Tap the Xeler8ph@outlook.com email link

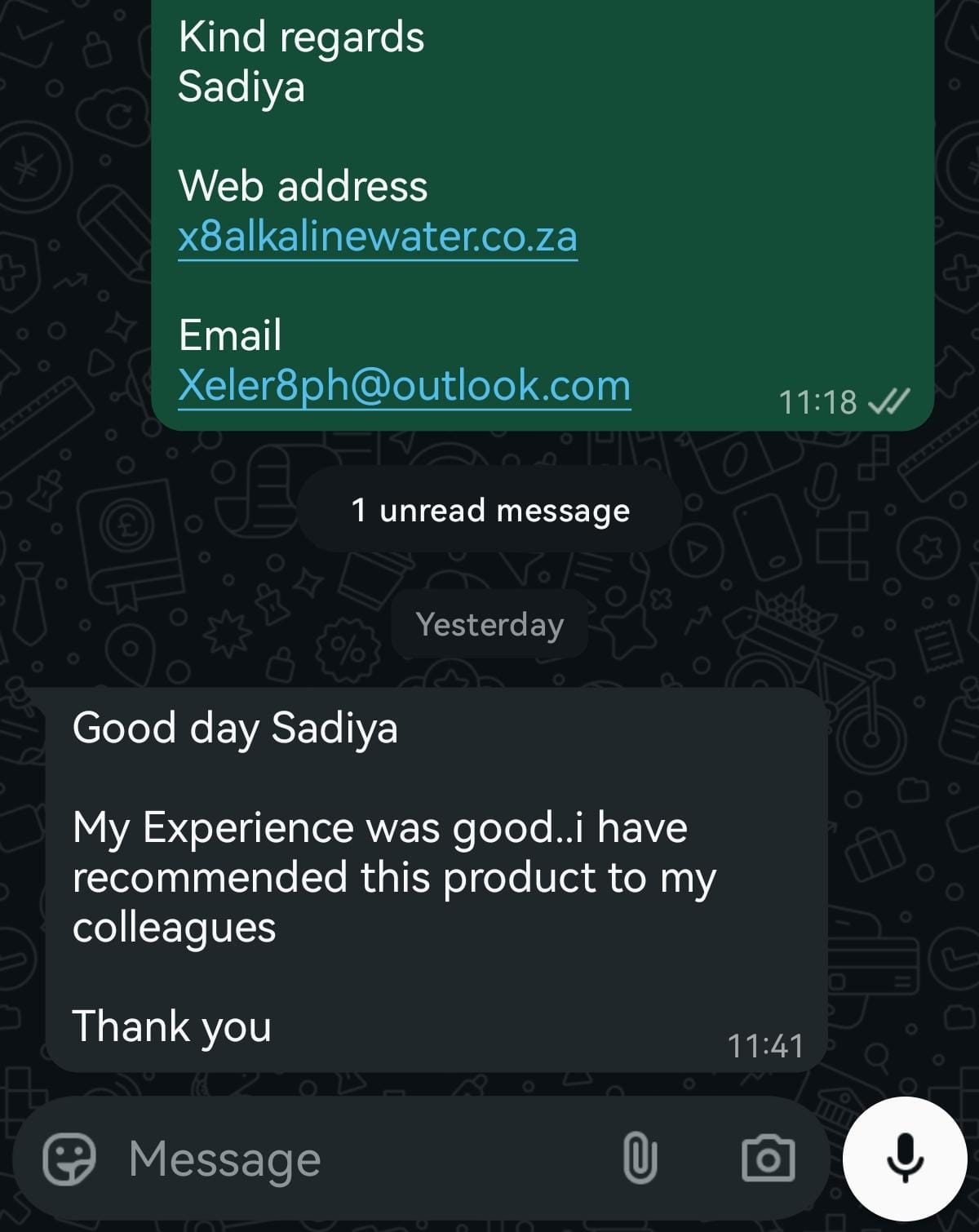click(x=404, y=385)
